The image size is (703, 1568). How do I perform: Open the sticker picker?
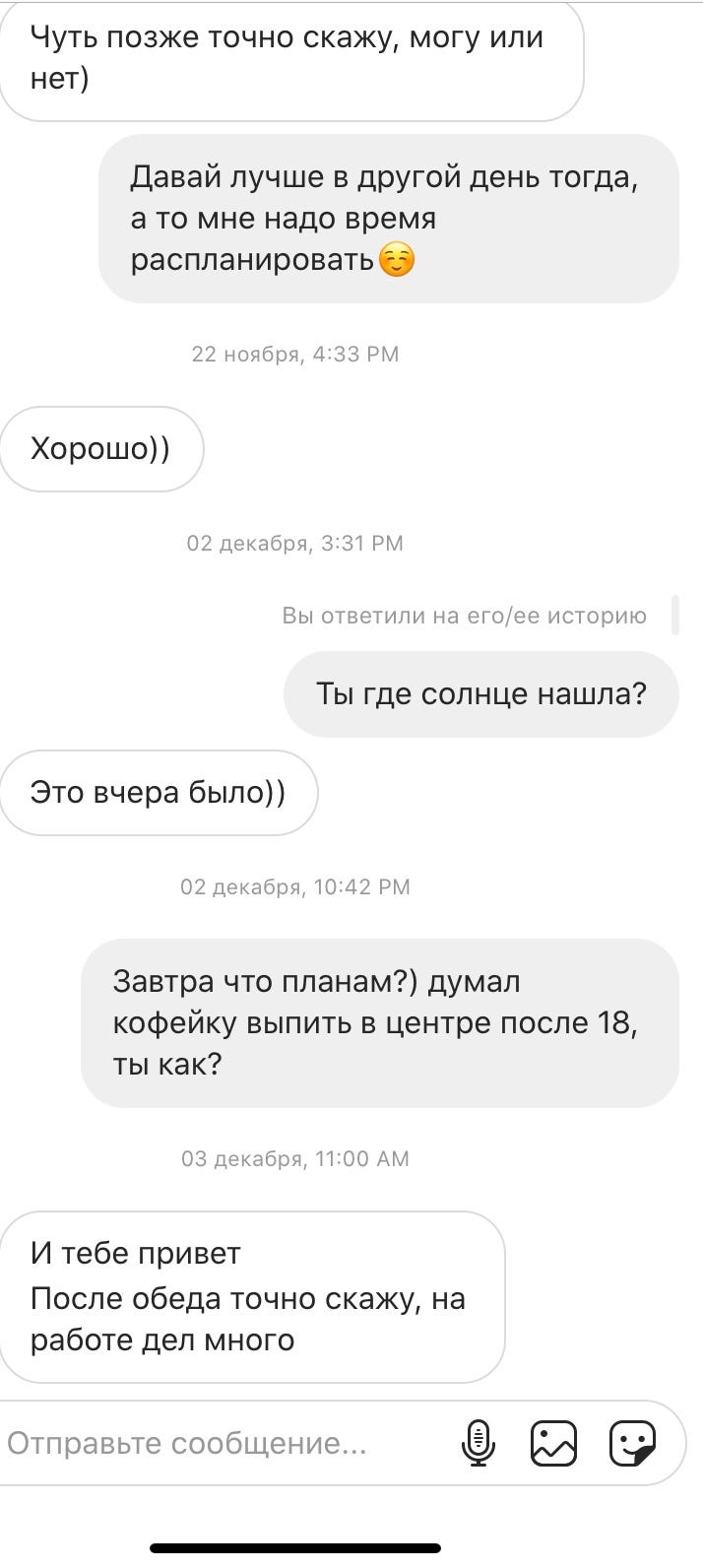(x=632, y=1444)
